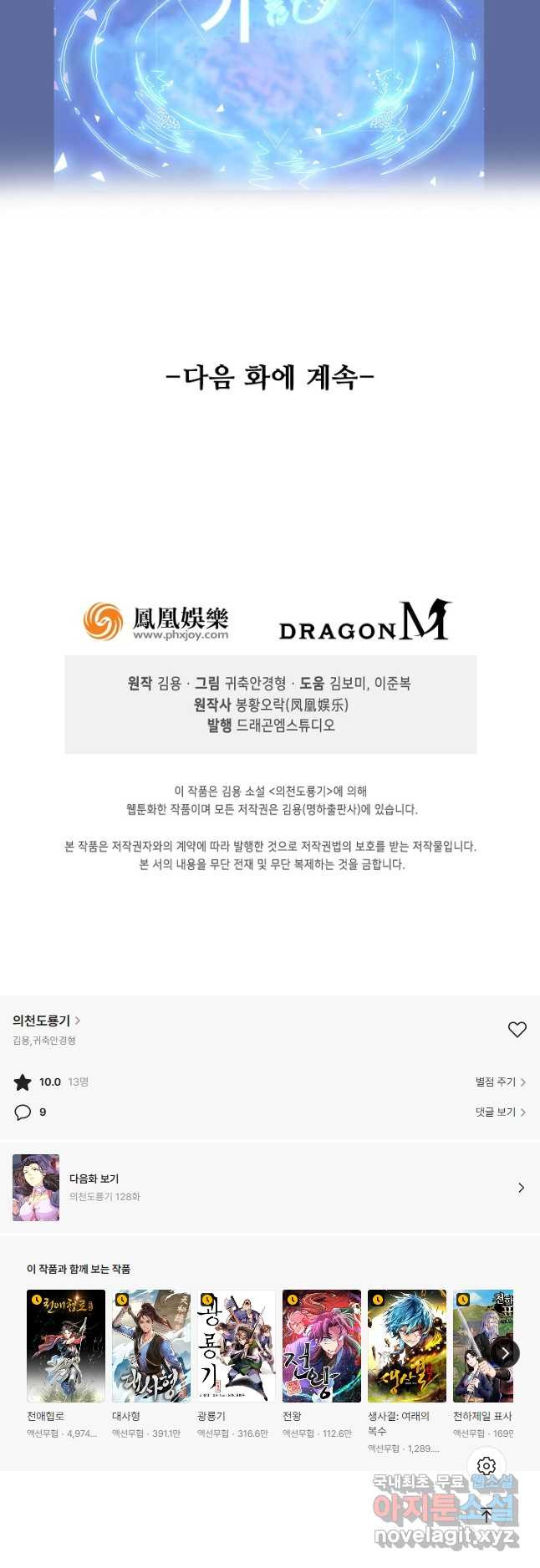The width and height of the screenshot is (540, 1568).
Task: Add 의천도룡기 to favorites with the heart icon
Action: pyautogui.click(x=517, y=1030)
